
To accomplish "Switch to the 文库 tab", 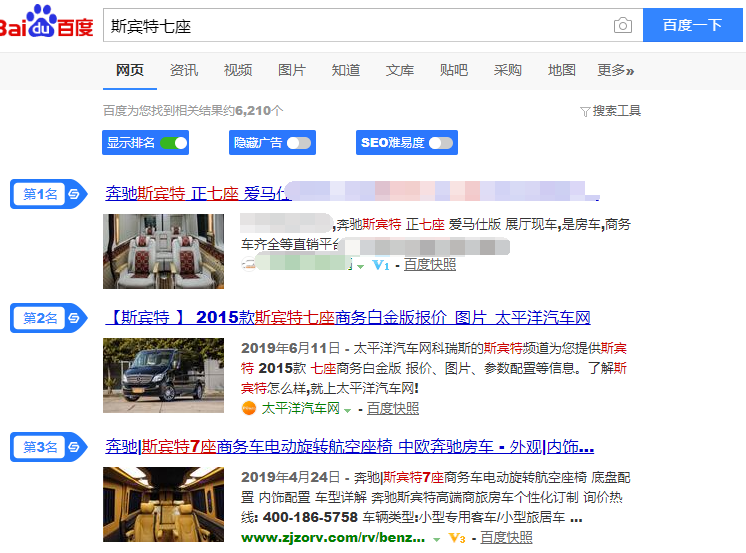I will tap(400, 70).
